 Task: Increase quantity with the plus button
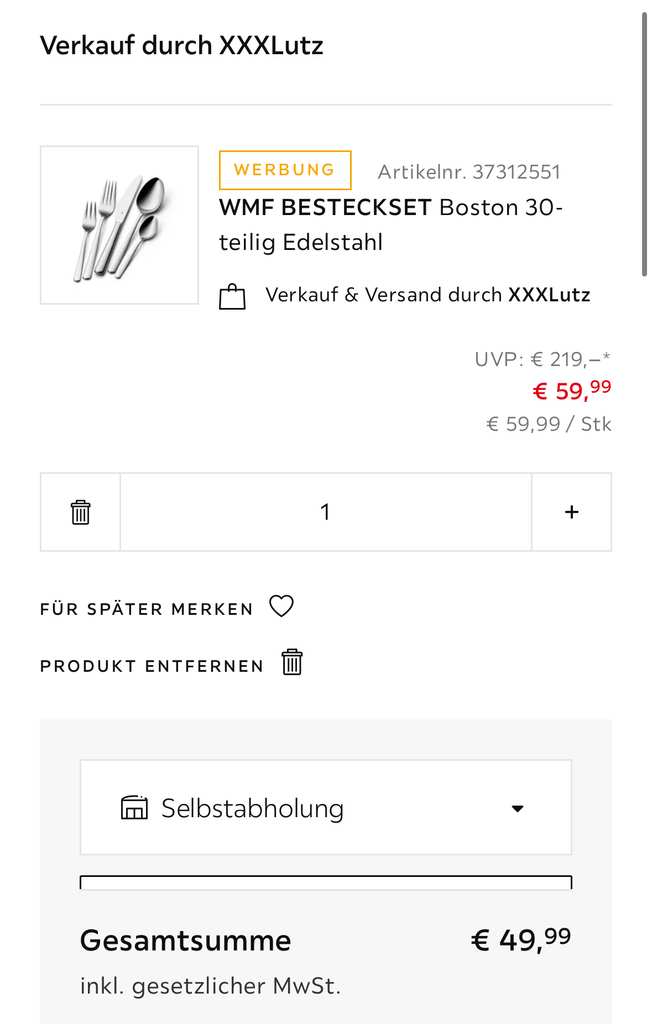point(571,512)
